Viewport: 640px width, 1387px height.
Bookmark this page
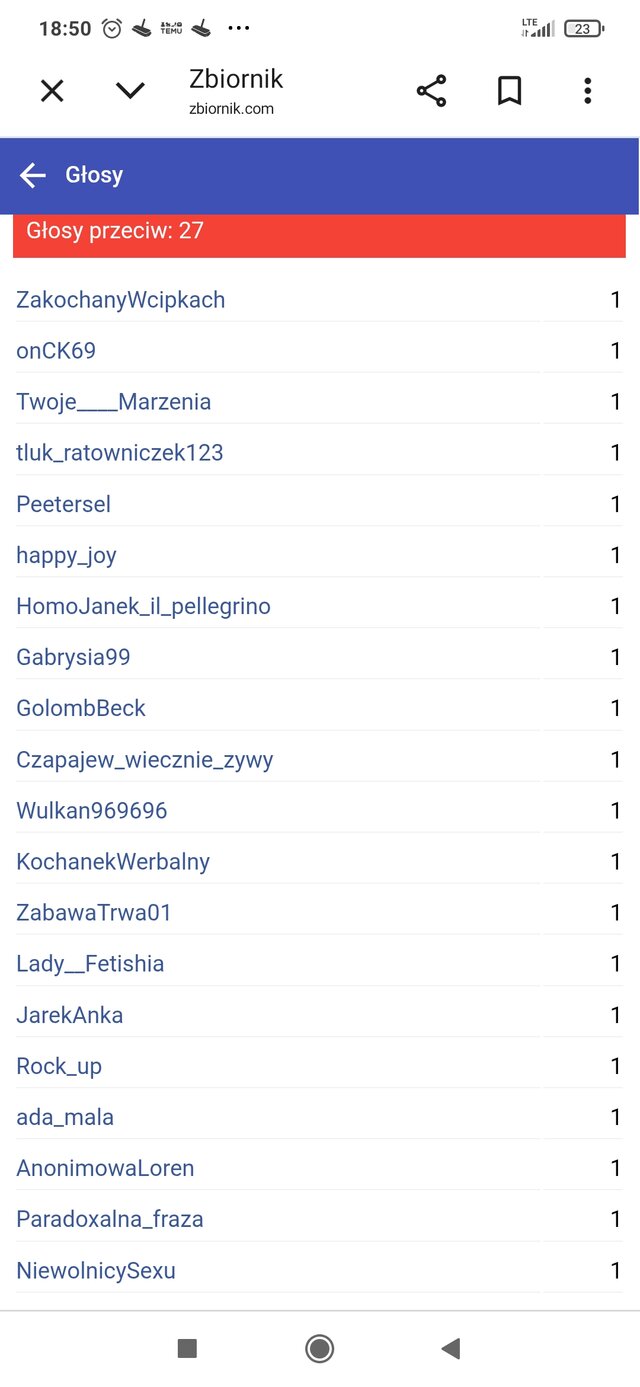point(510,91)
